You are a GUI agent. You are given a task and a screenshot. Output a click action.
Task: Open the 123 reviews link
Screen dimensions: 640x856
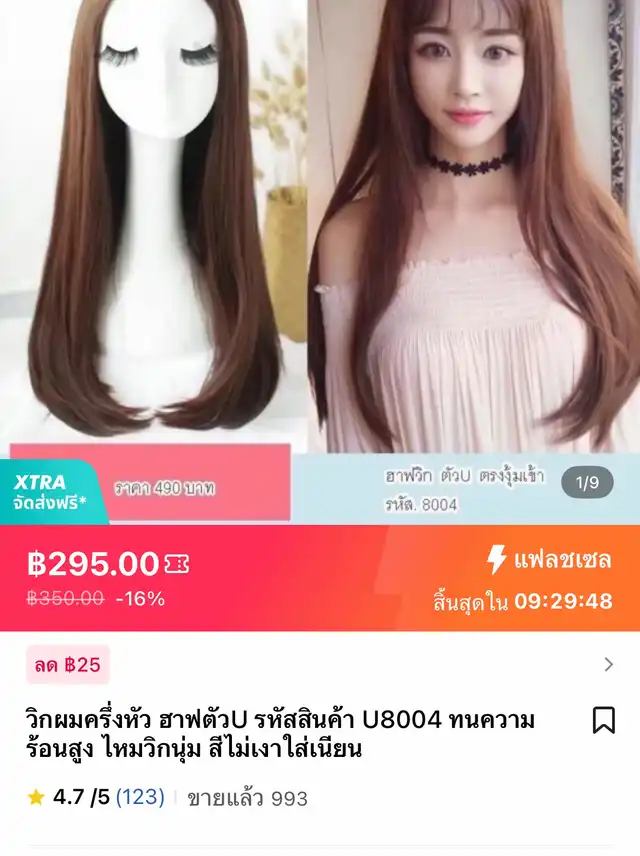coord(140,797)
